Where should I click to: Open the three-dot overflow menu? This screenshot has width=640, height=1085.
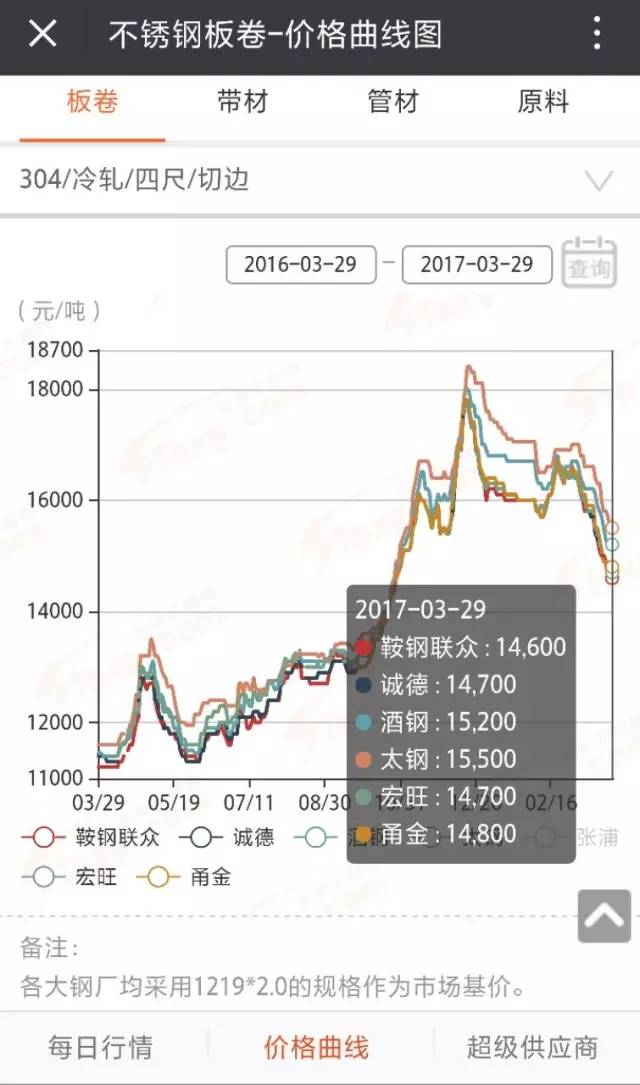[597, 34]
